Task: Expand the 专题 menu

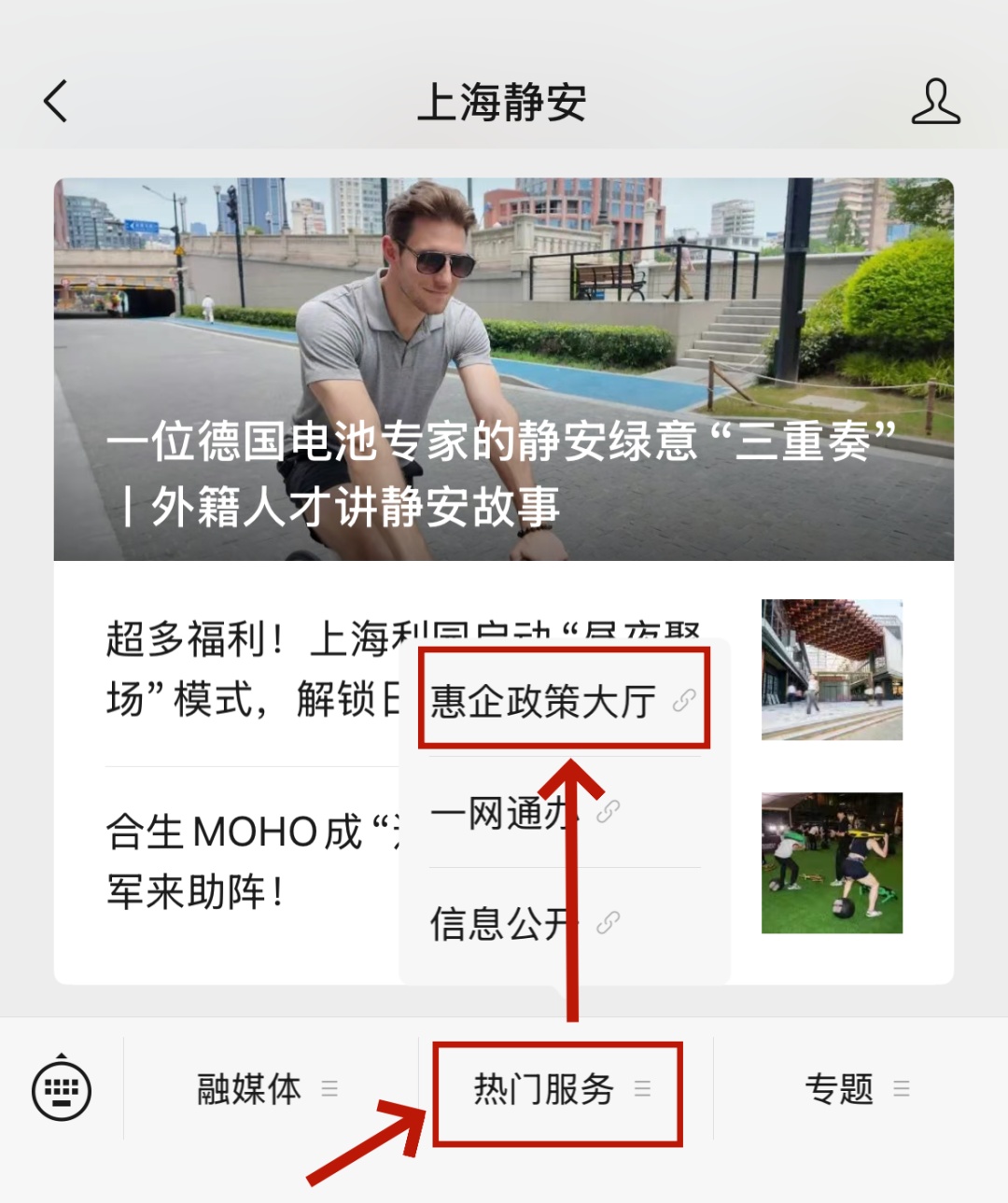Action: point(856,1089)
